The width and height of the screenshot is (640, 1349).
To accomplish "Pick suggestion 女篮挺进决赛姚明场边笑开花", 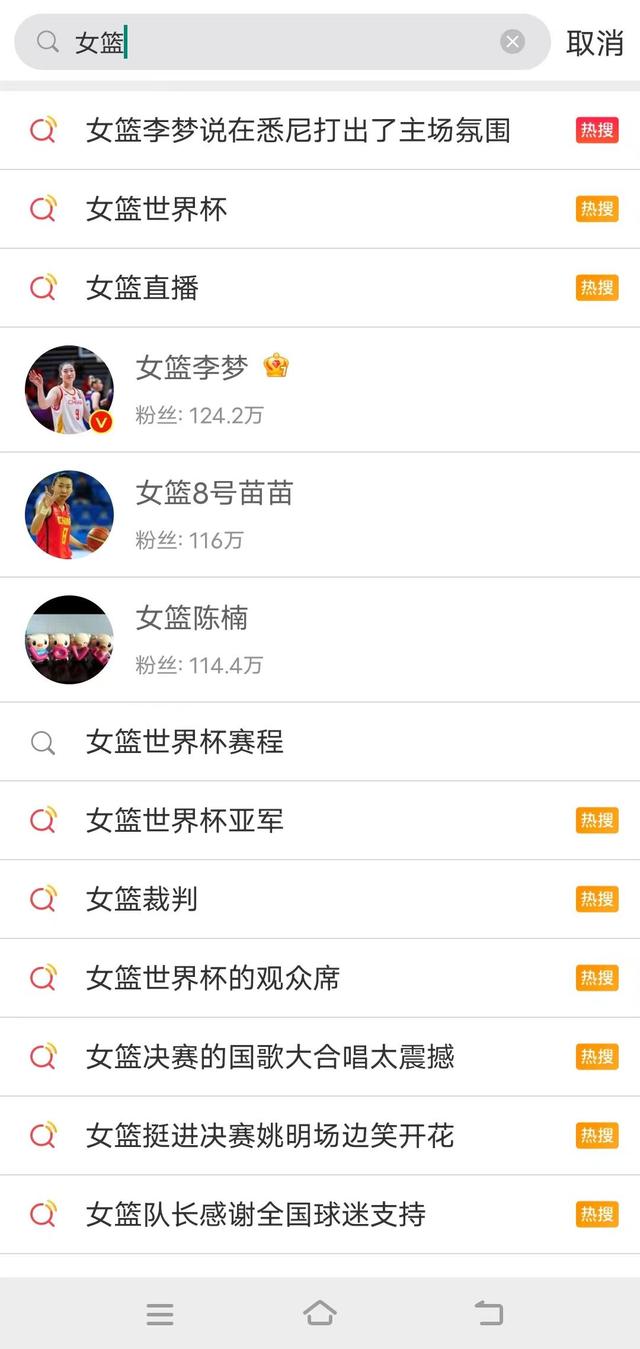I will click(x=270, y=1136).
